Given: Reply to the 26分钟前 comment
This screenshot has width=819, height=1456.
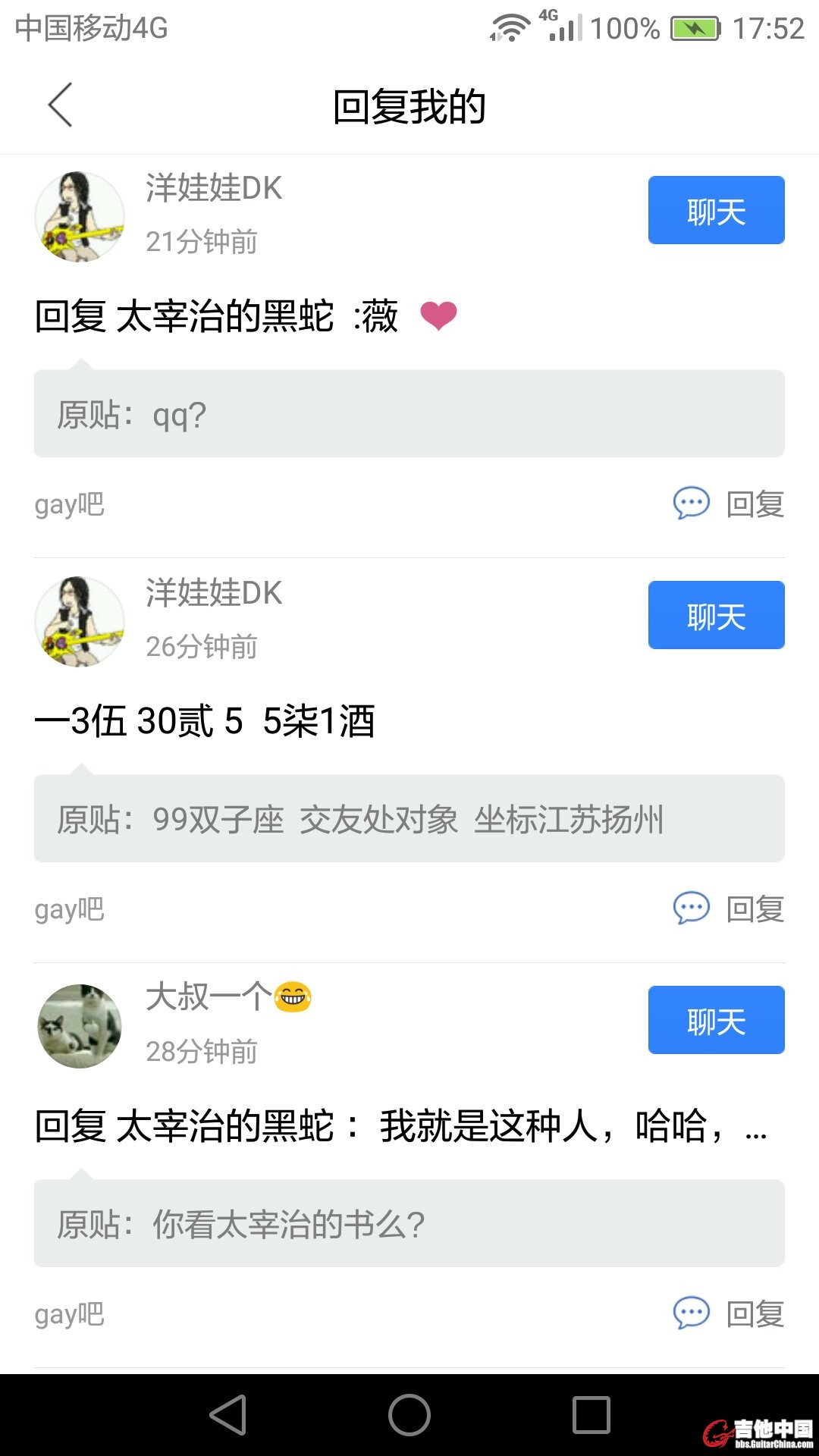Looking at the screenshot, I should click(x=729, y=908).
